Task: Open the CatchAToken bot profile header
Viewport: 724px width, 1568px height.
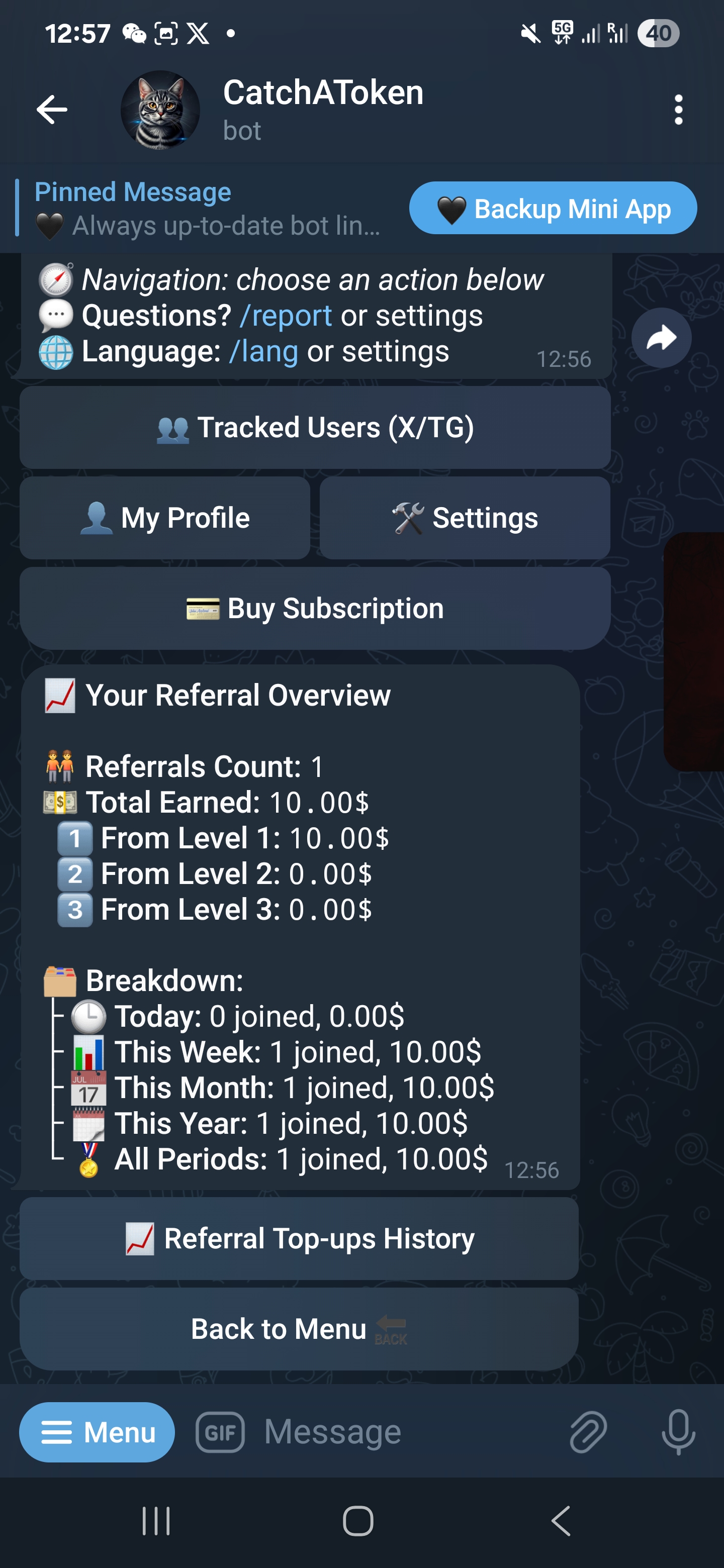Action: coord(323,110)
